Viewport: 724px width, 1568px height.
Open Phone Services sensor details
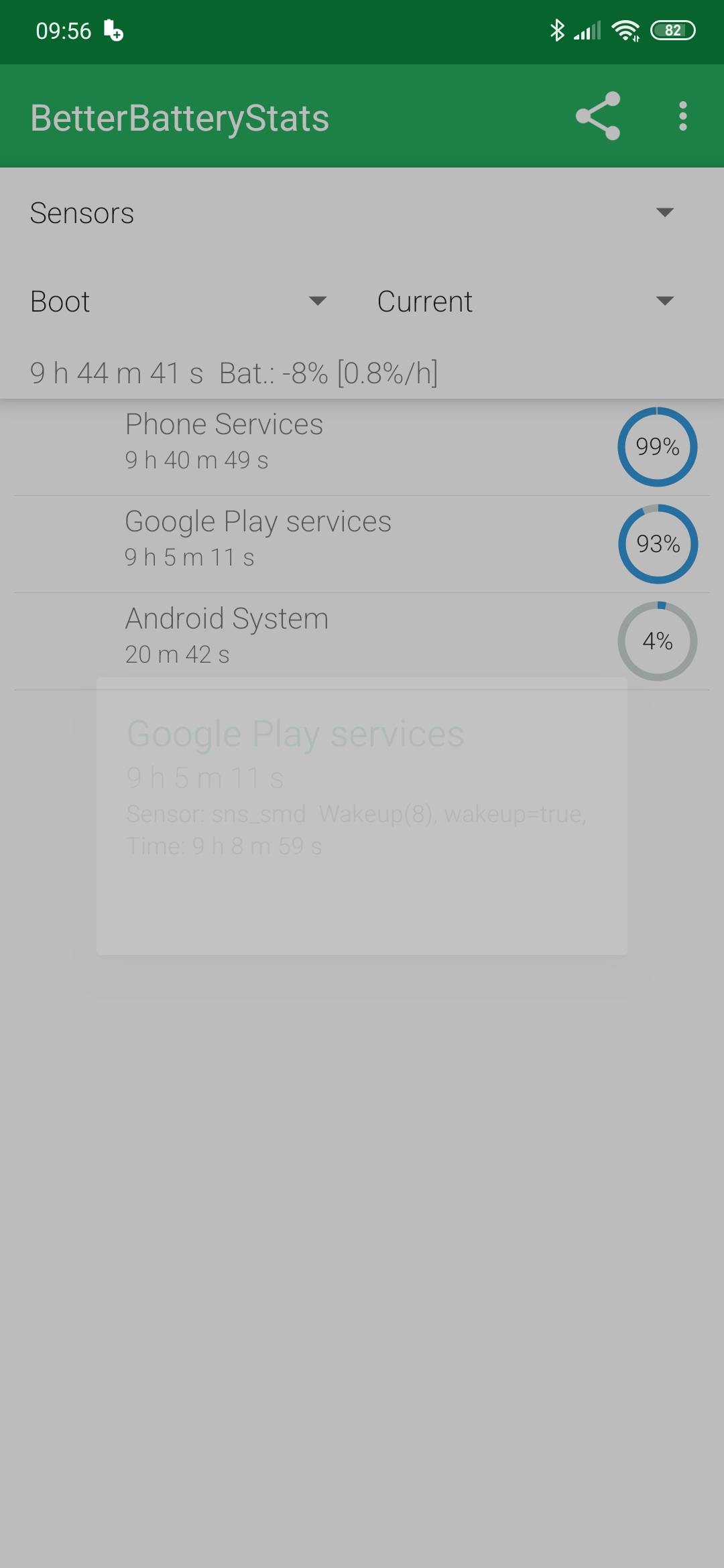coord(362,447)
